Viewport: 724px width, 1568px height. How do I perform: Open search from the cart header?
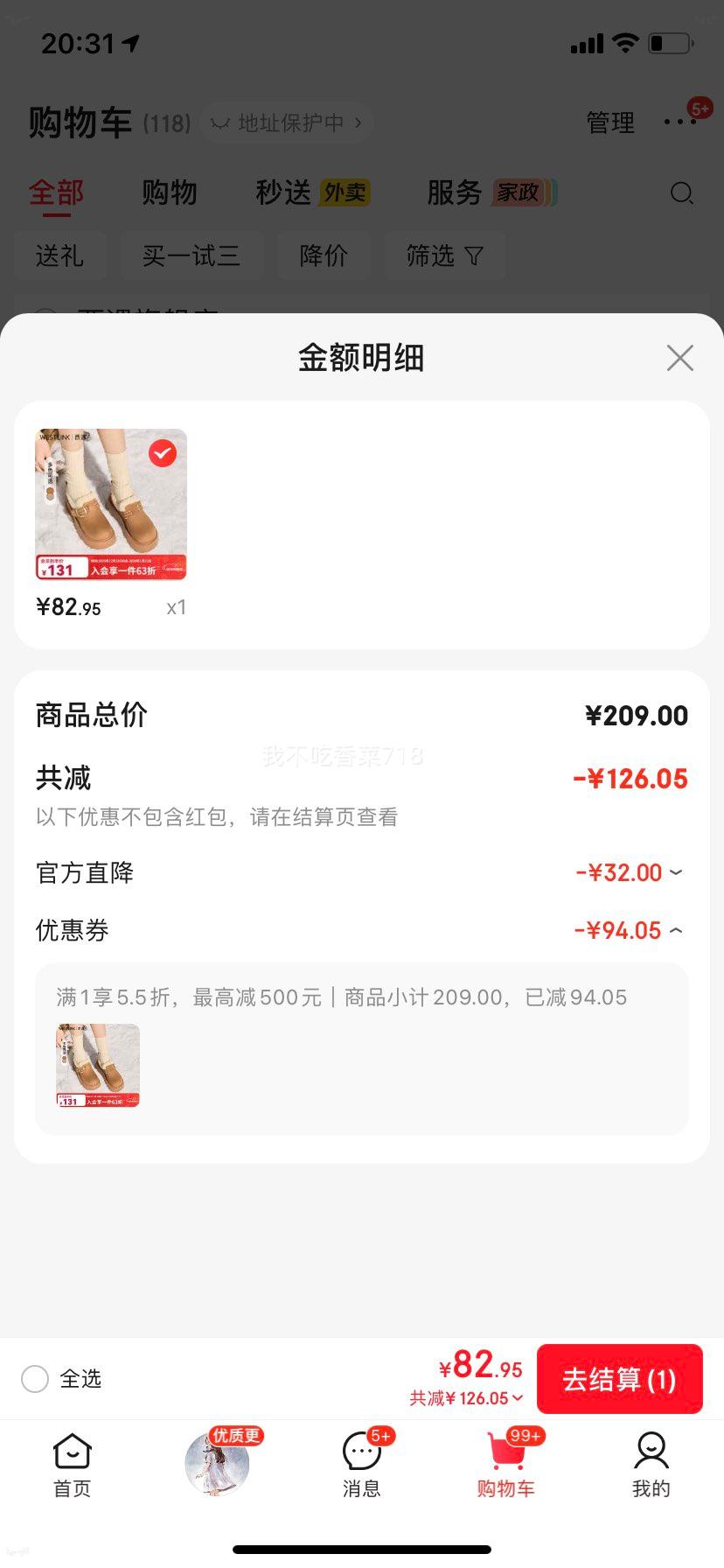tap(681, 193)
